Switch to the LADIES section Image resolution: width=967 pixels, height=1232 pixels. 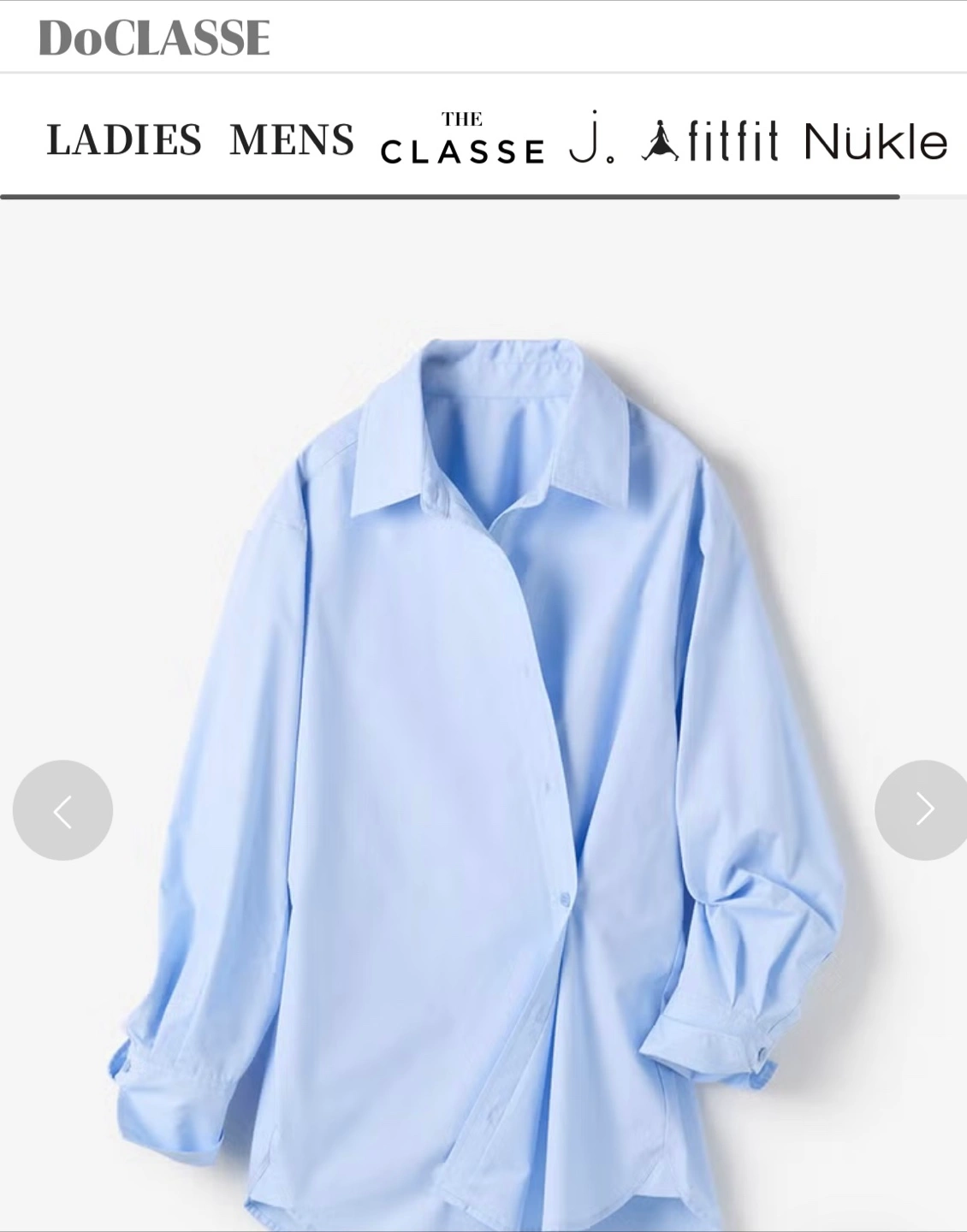(124, 140)
